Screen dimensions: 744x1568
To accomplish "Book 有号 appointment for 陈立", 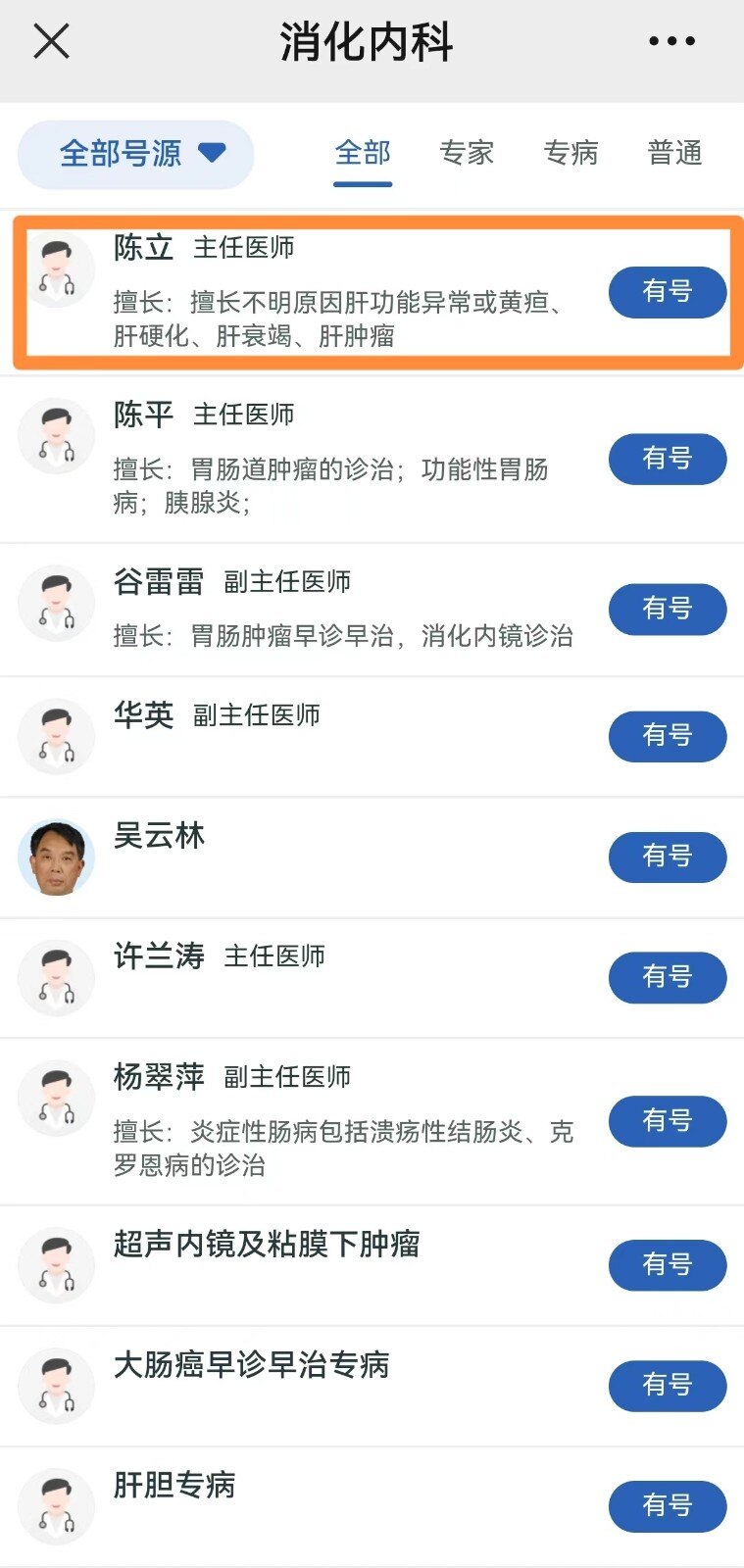I will click(668, 291).
